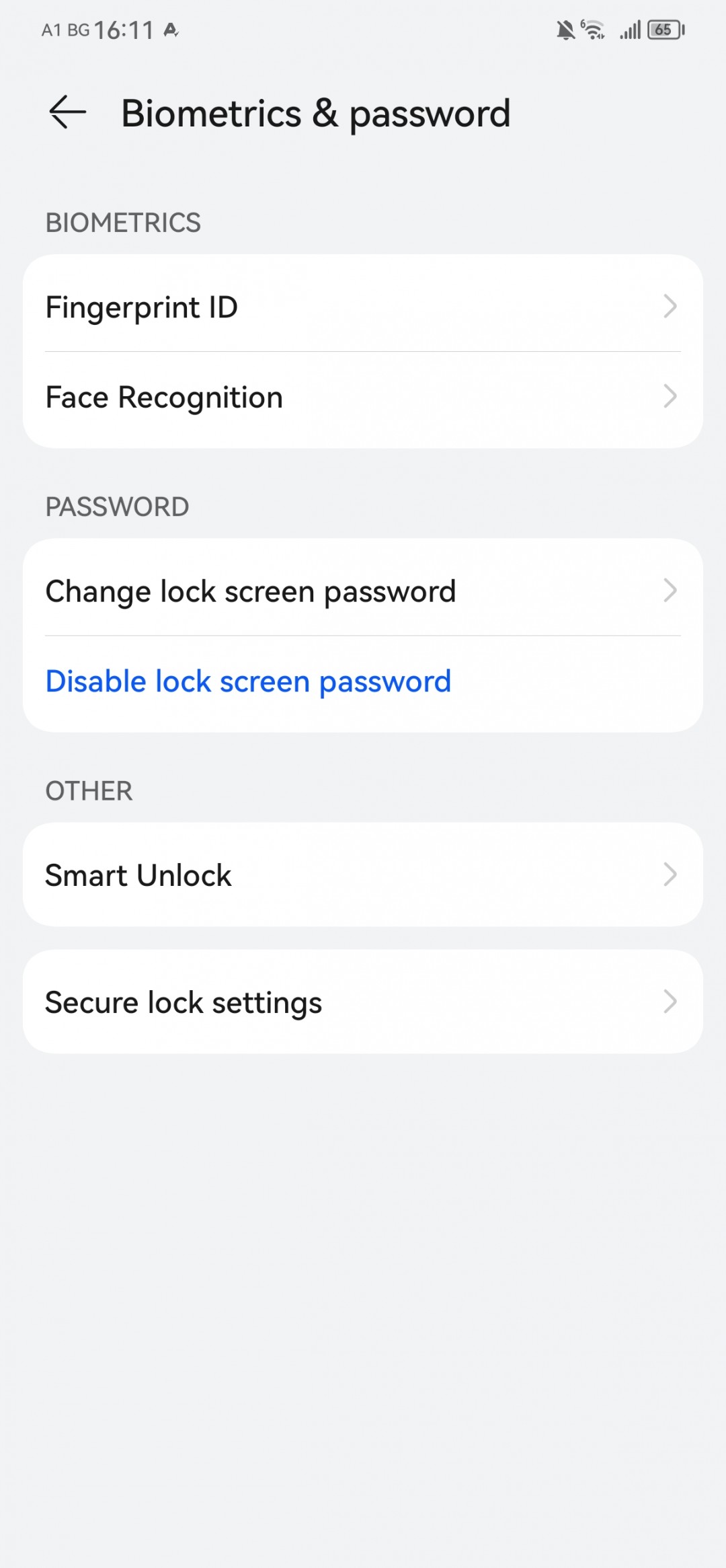726x1568 pixels.
Task: Open Face Recognition settings
Action: click(x=362, y=397)
